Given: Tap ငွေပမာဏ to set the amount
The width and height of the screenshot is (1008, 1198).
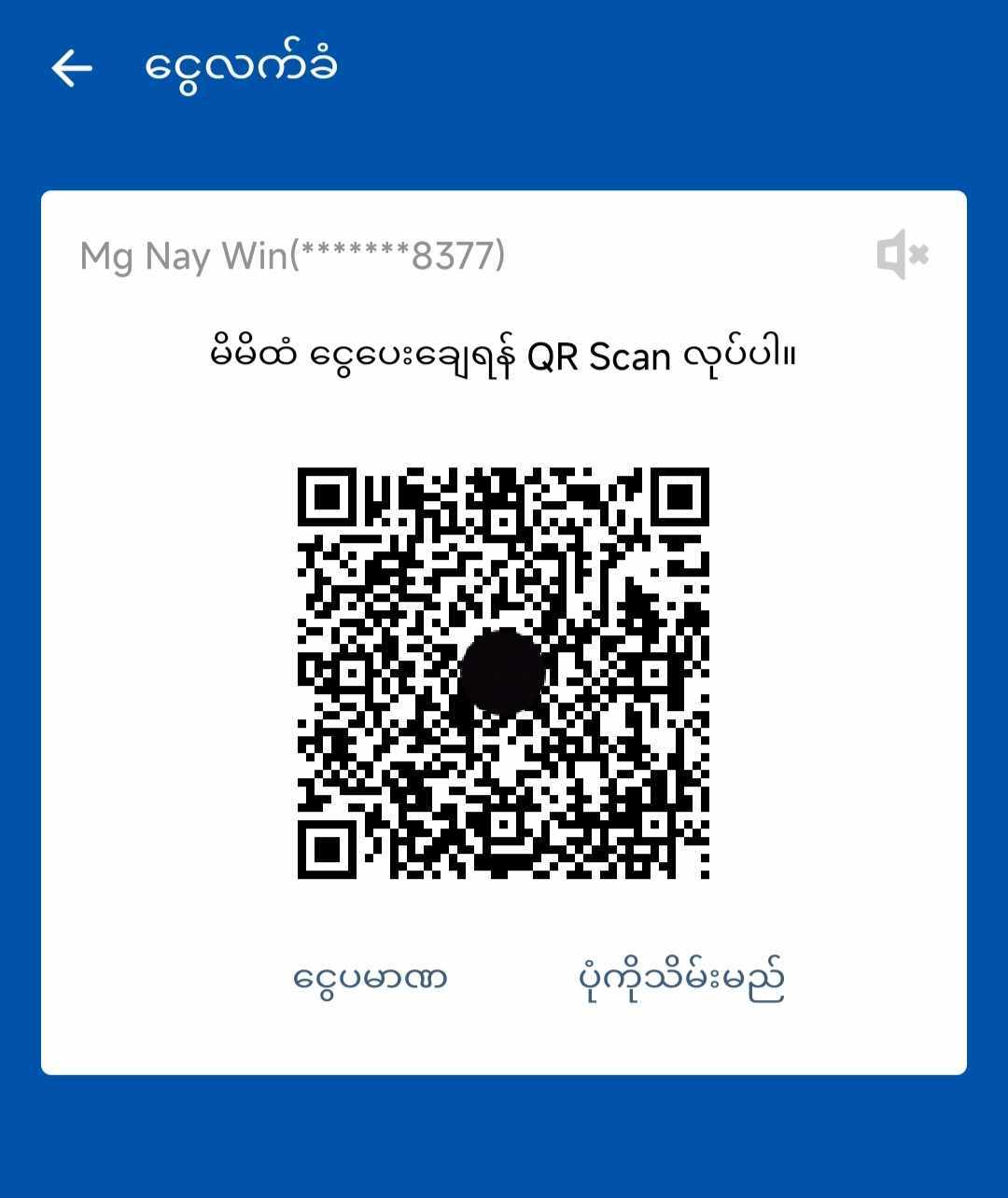Looking at the screenshot, I should [371, 979].
